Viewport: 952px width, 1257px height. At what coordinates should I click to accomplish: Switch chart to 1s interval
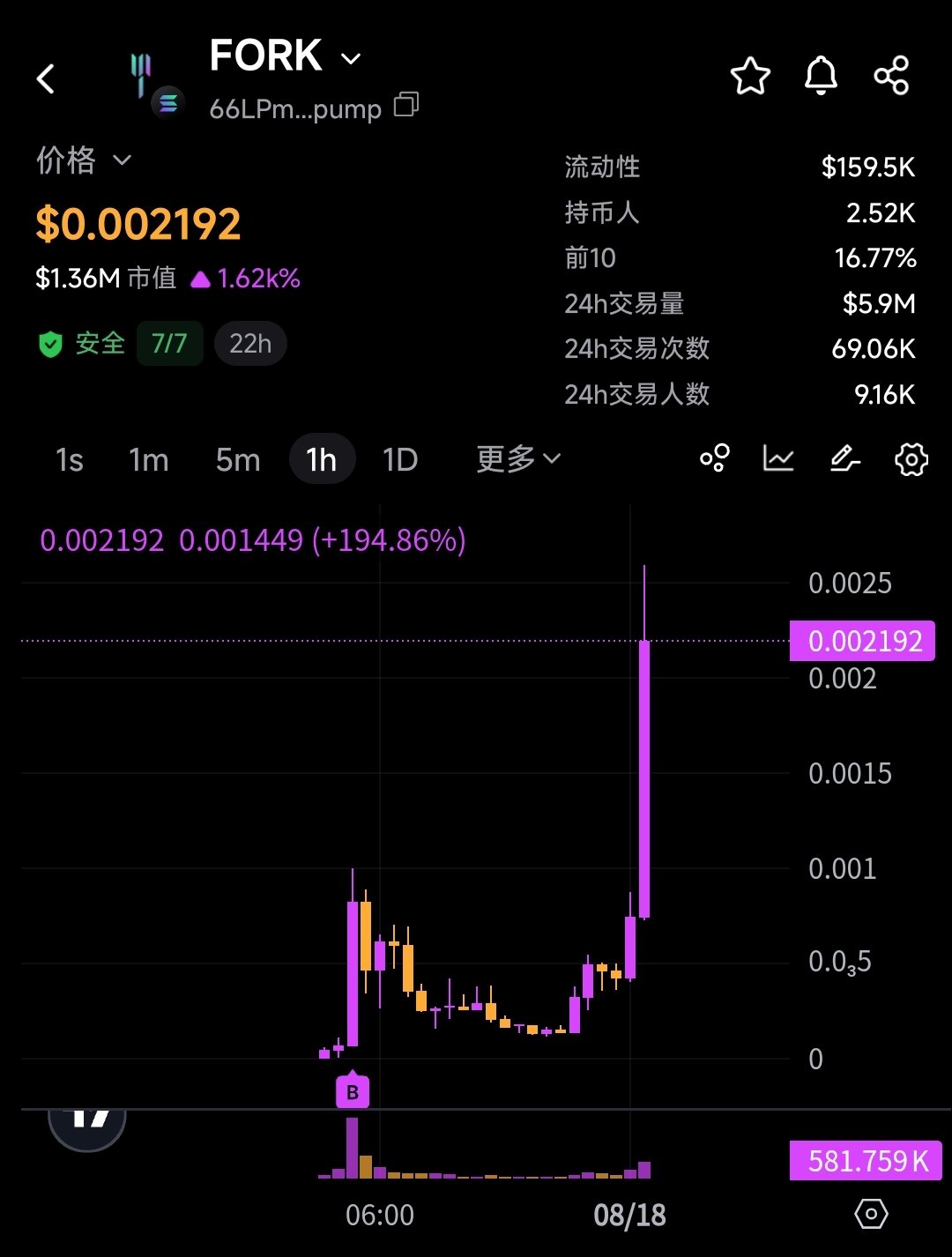(x=70, y=459)
